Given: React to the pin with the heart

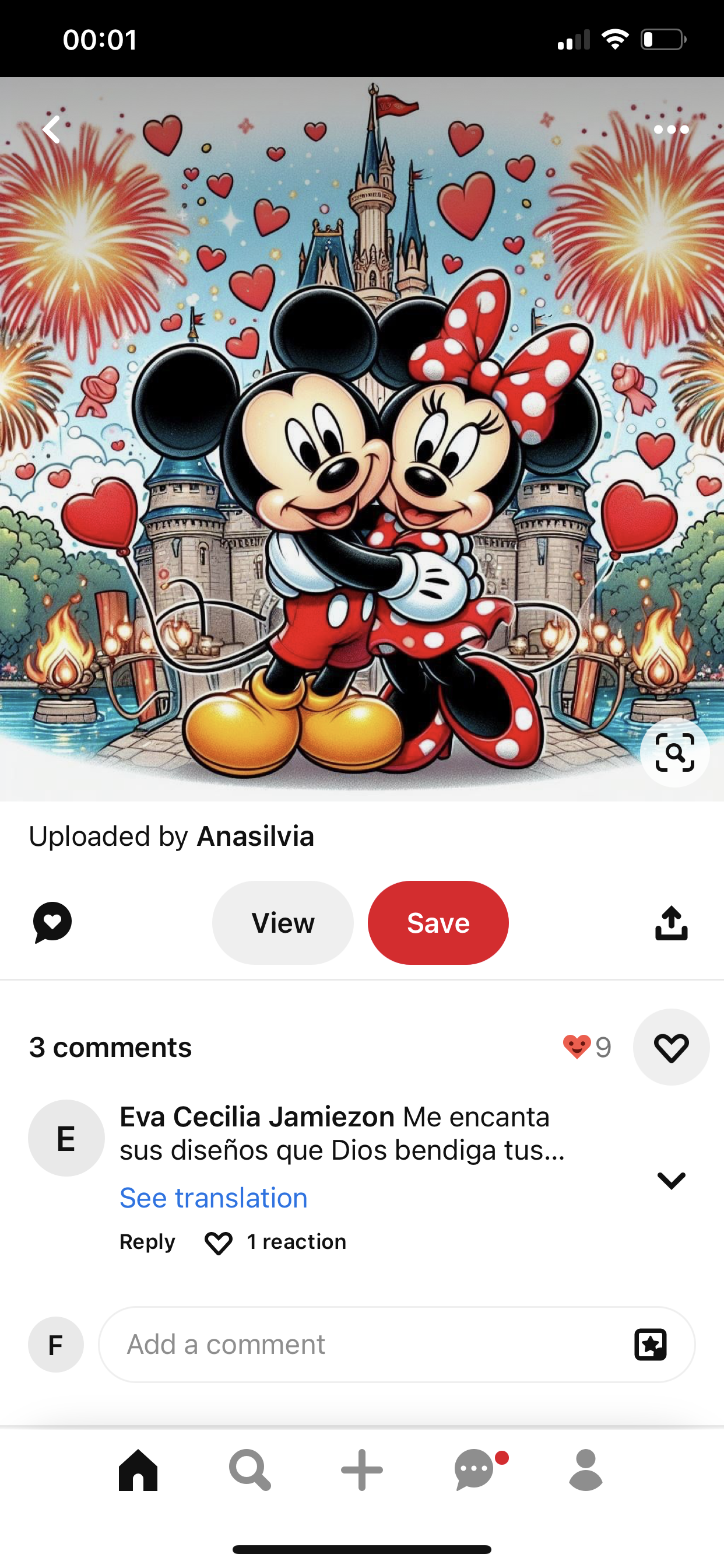Looking at the screenshot, I should coord(671,1047).
